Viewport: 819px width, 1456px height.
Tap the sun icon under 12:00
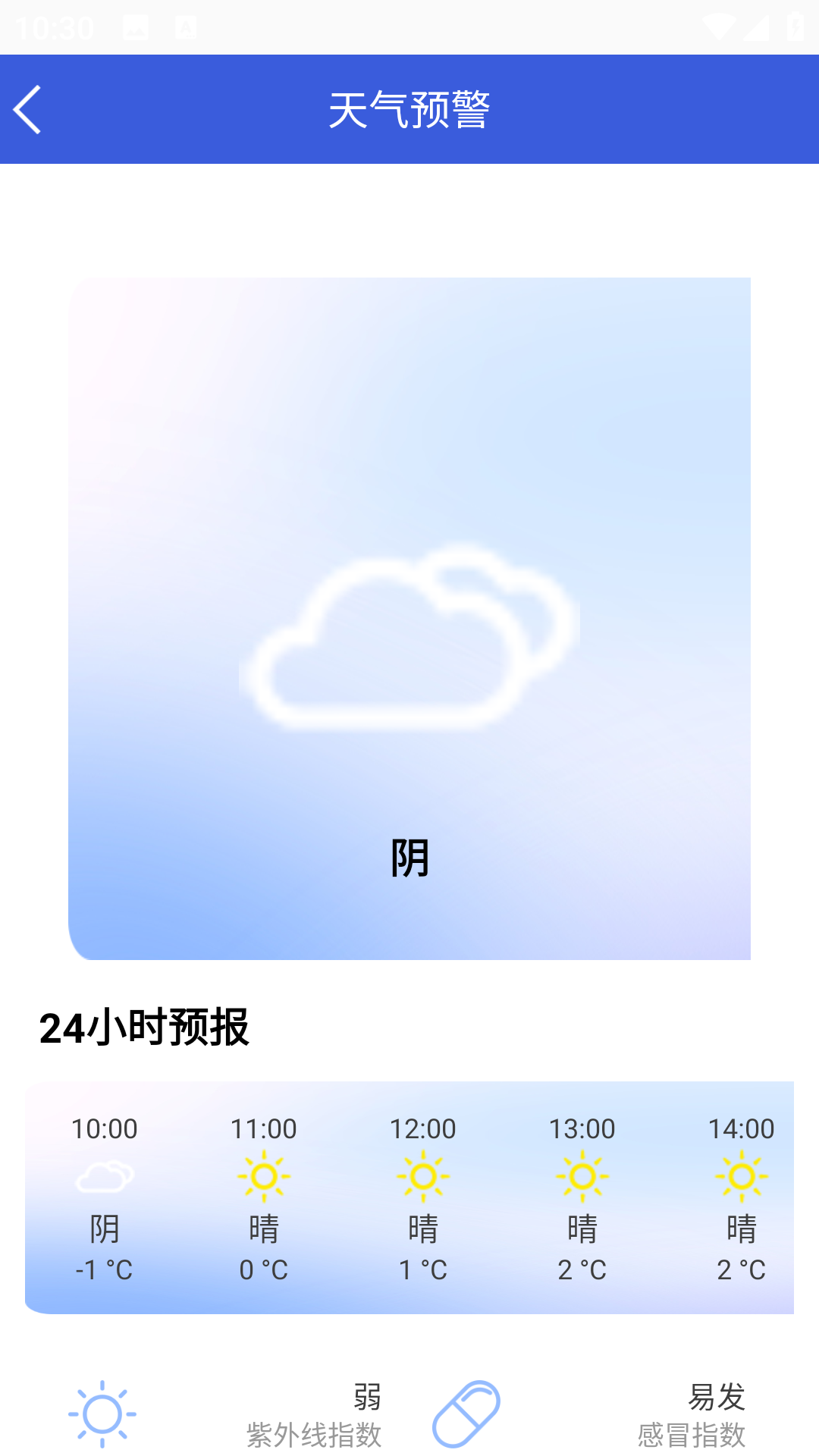point(423,1176)
